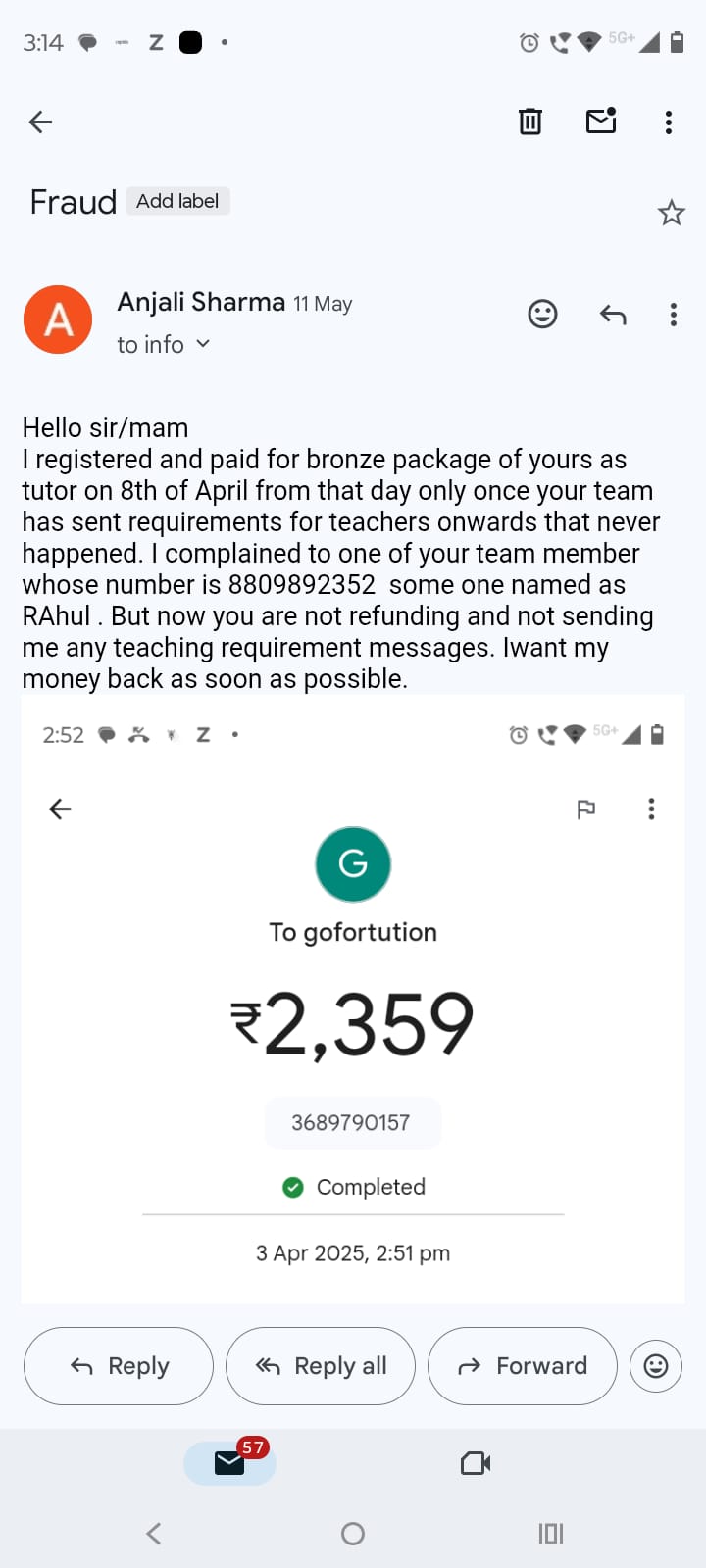Viewport: 706px width, 1568px height.
Task: Switch to the Mail tab
Action: (229, 1463)
